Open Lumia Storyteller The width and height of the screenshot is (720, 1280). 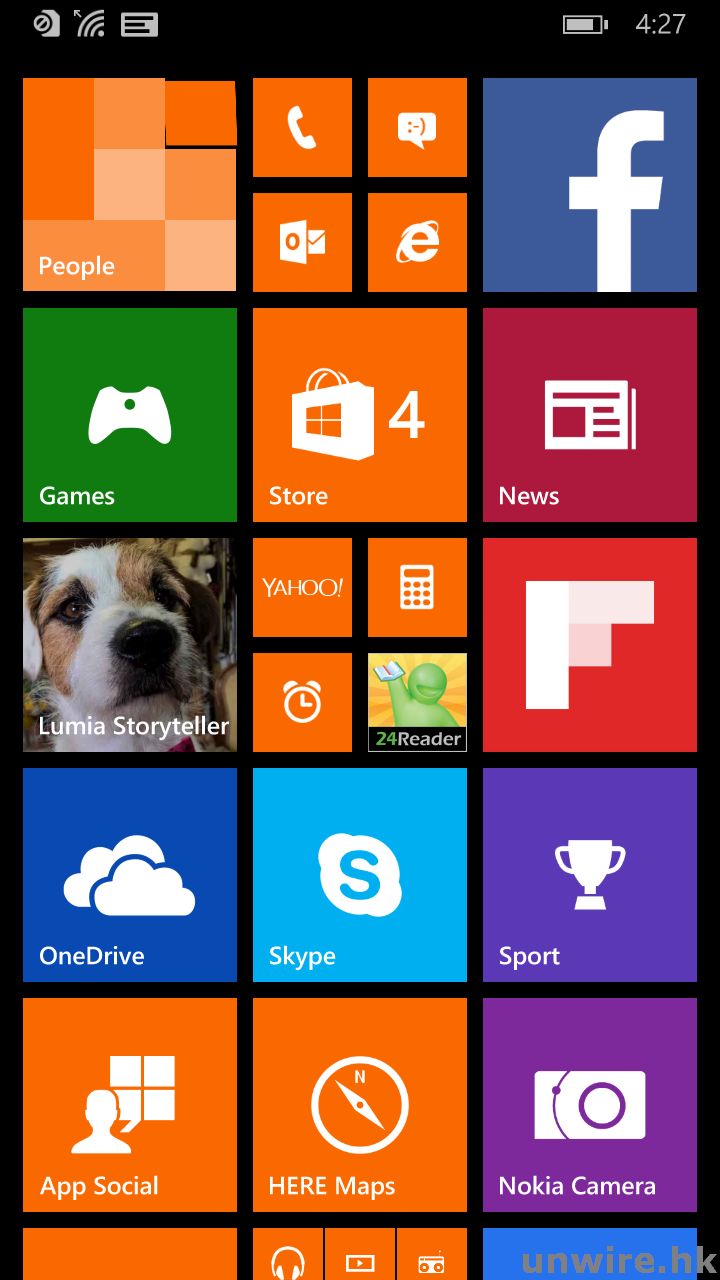(x=130, y=645)
